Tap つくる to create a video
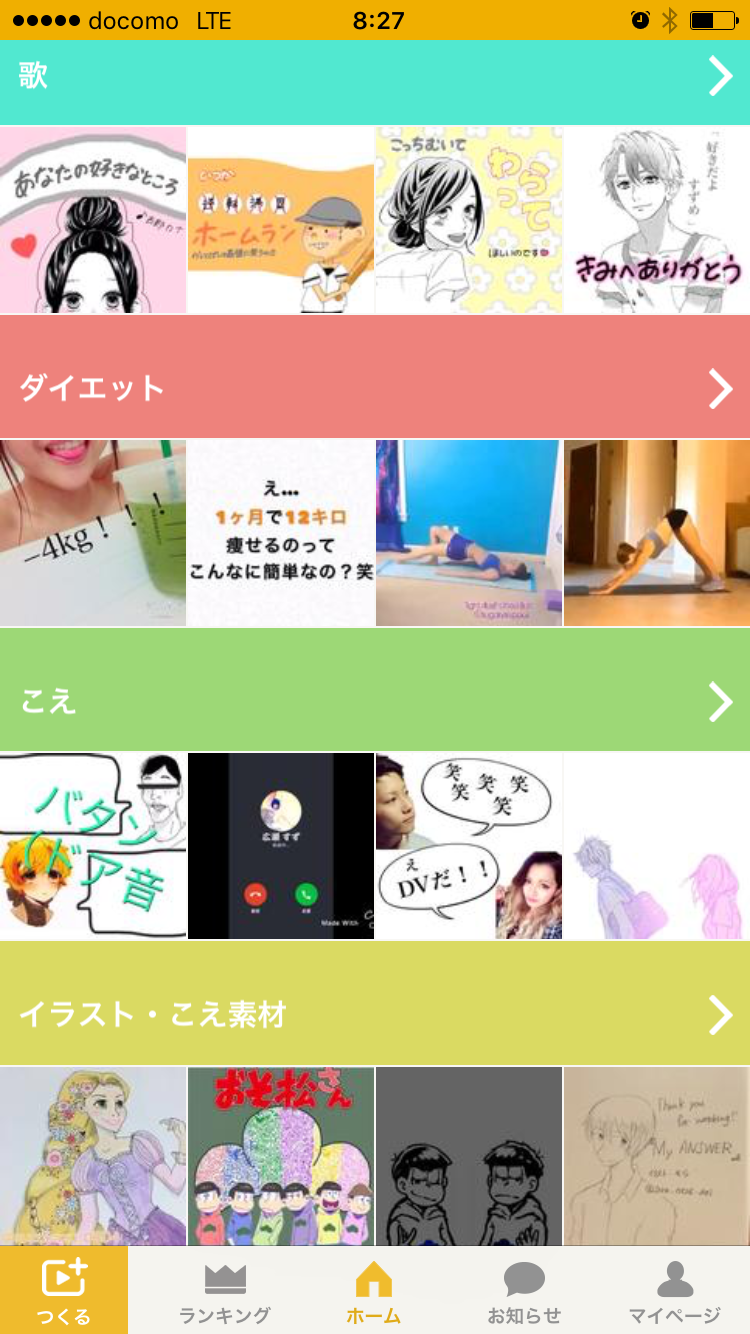 tap(64, 1290)
